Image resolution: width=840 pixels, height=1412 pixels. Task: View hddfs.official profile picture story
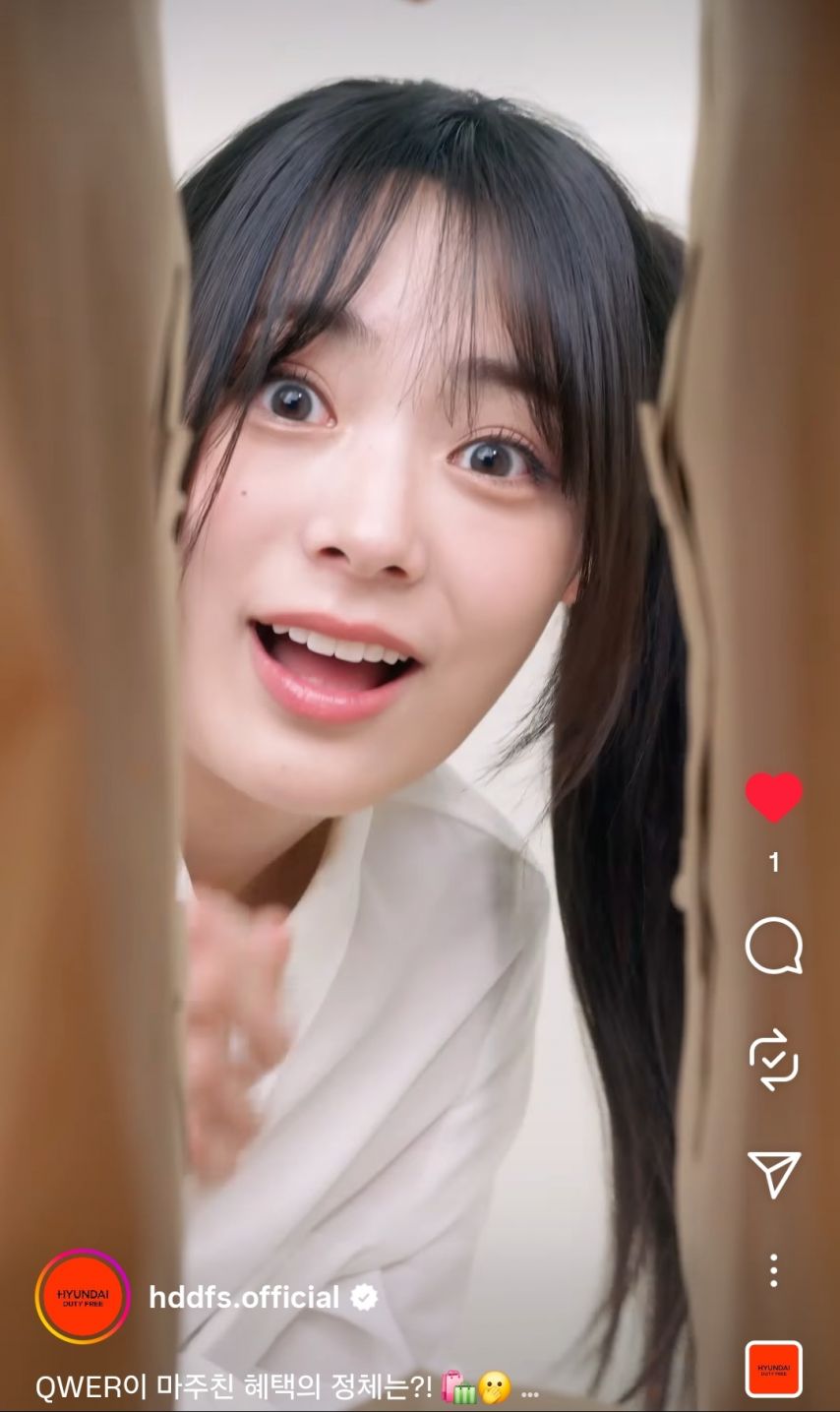[83, 1297]
